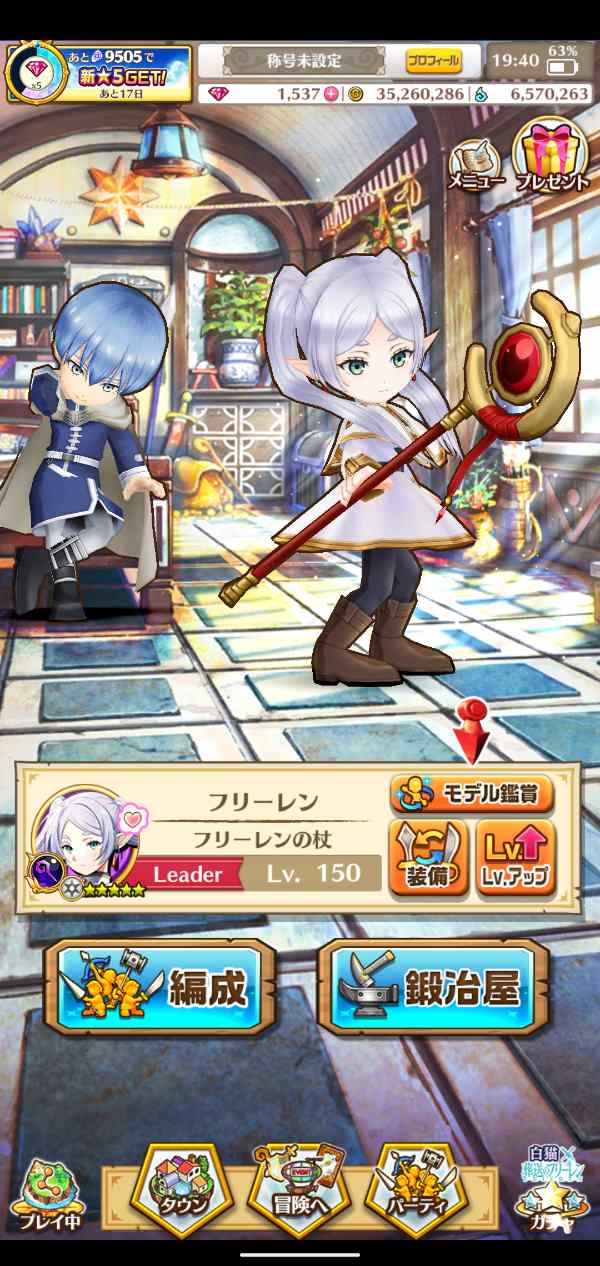Open the 新★5GET countdown banner
This screenshot has width=600, height=1266.
pyautogui.click(x=98, y=72)
